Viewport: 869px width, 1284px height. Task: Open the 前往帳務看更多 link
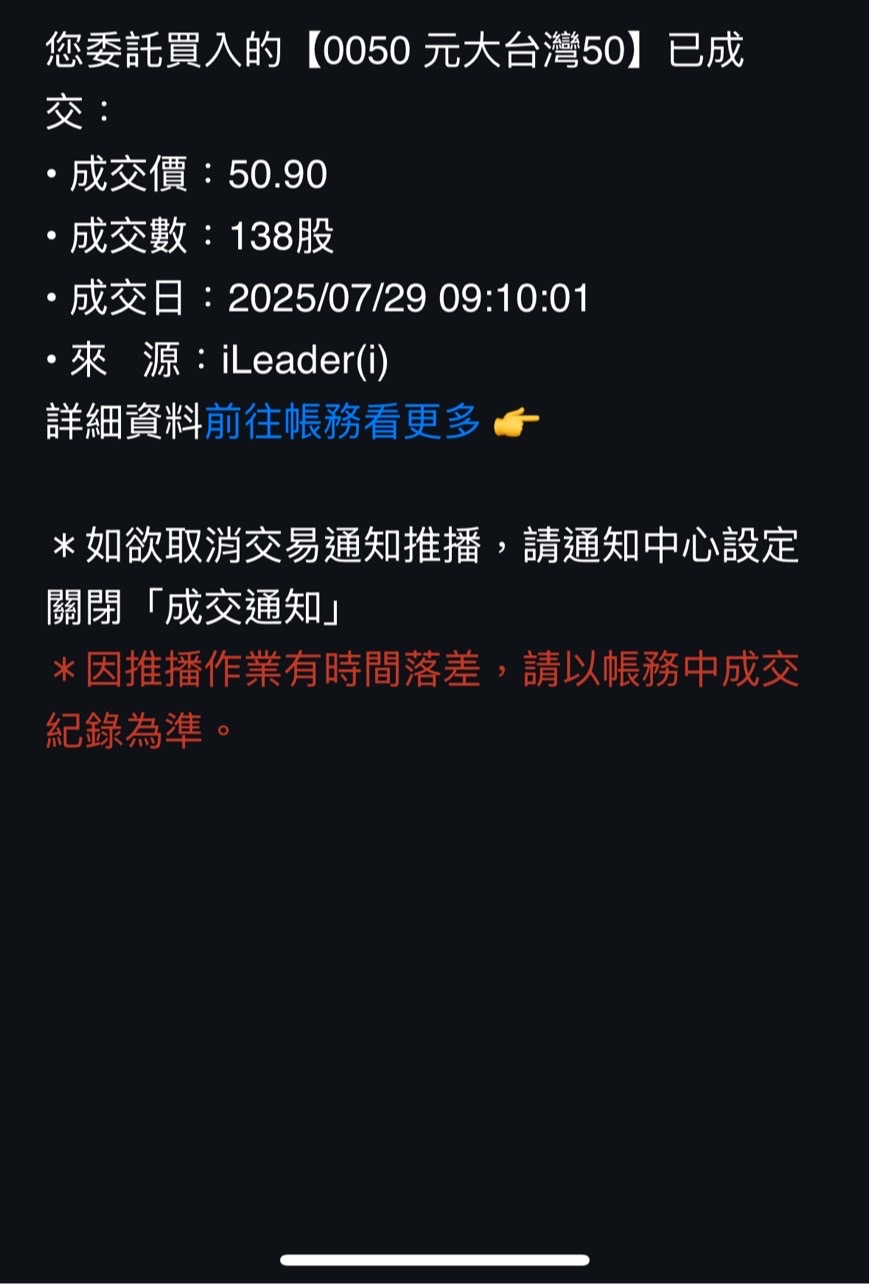point(343,423)
